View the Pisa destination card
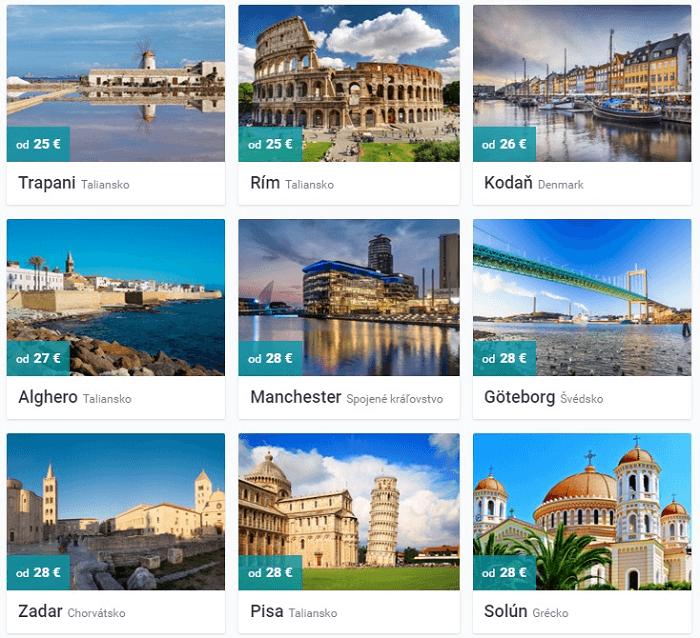The image size is (700, 638). tap(348, 528)
